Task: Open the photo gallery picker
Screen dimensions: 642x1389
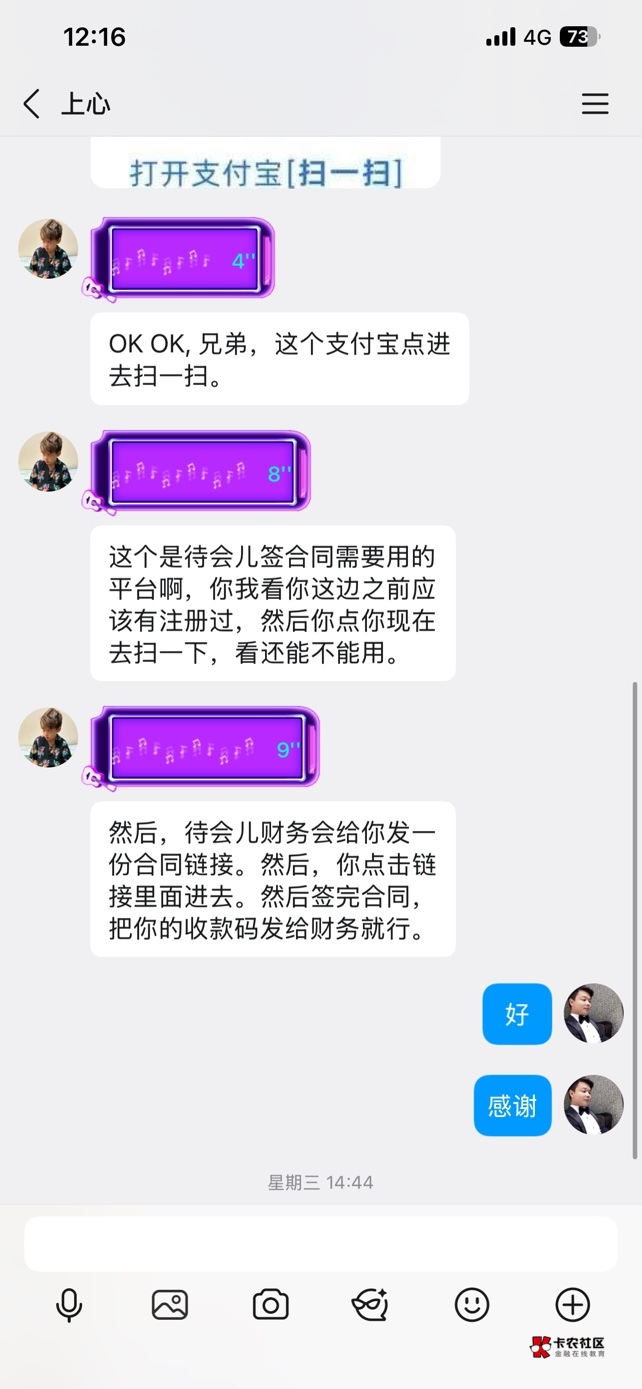Action: coord(170,1305)
